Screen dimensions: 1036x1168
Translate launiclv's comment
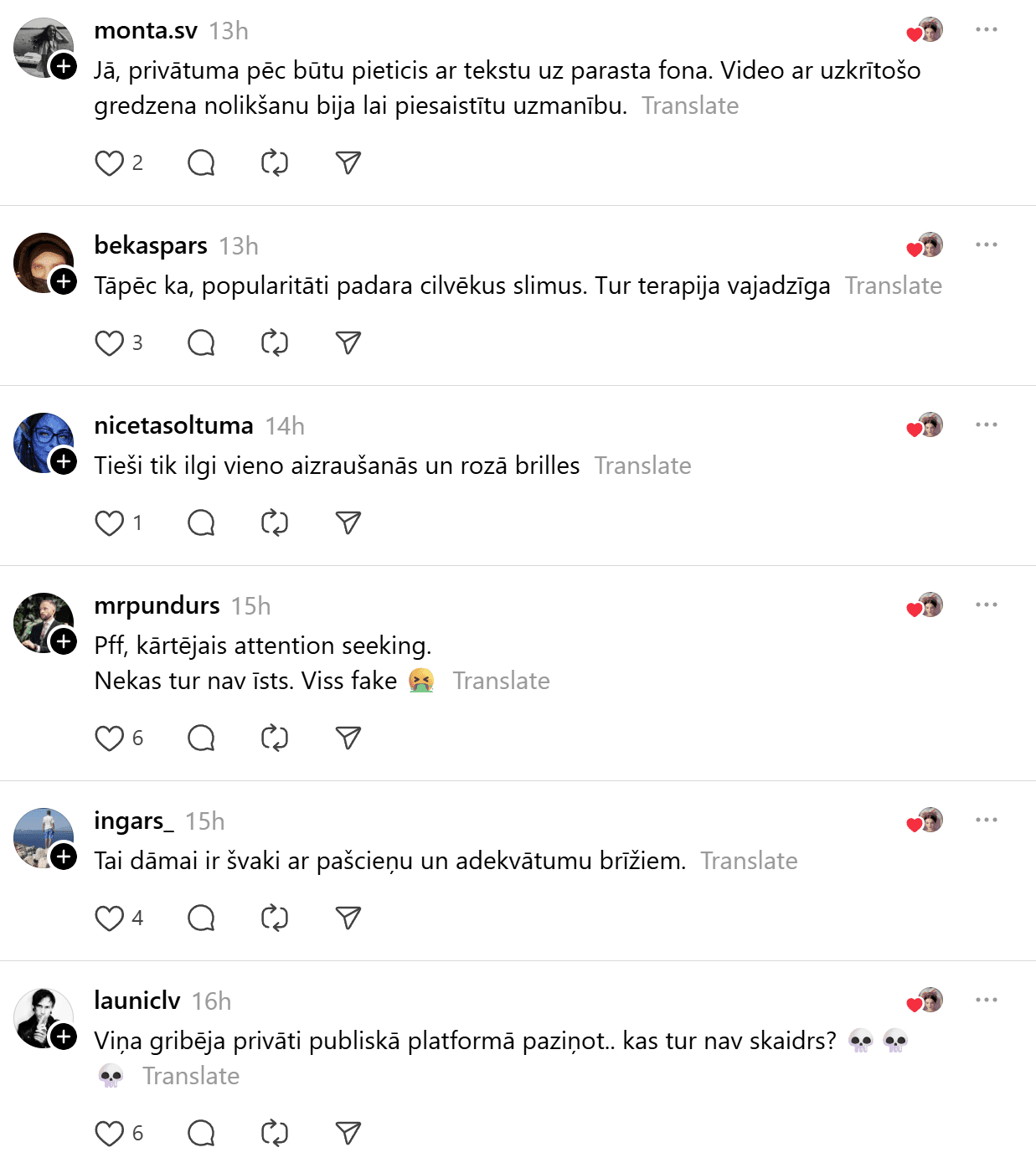pyautogui.click(x=190, y=1076)
